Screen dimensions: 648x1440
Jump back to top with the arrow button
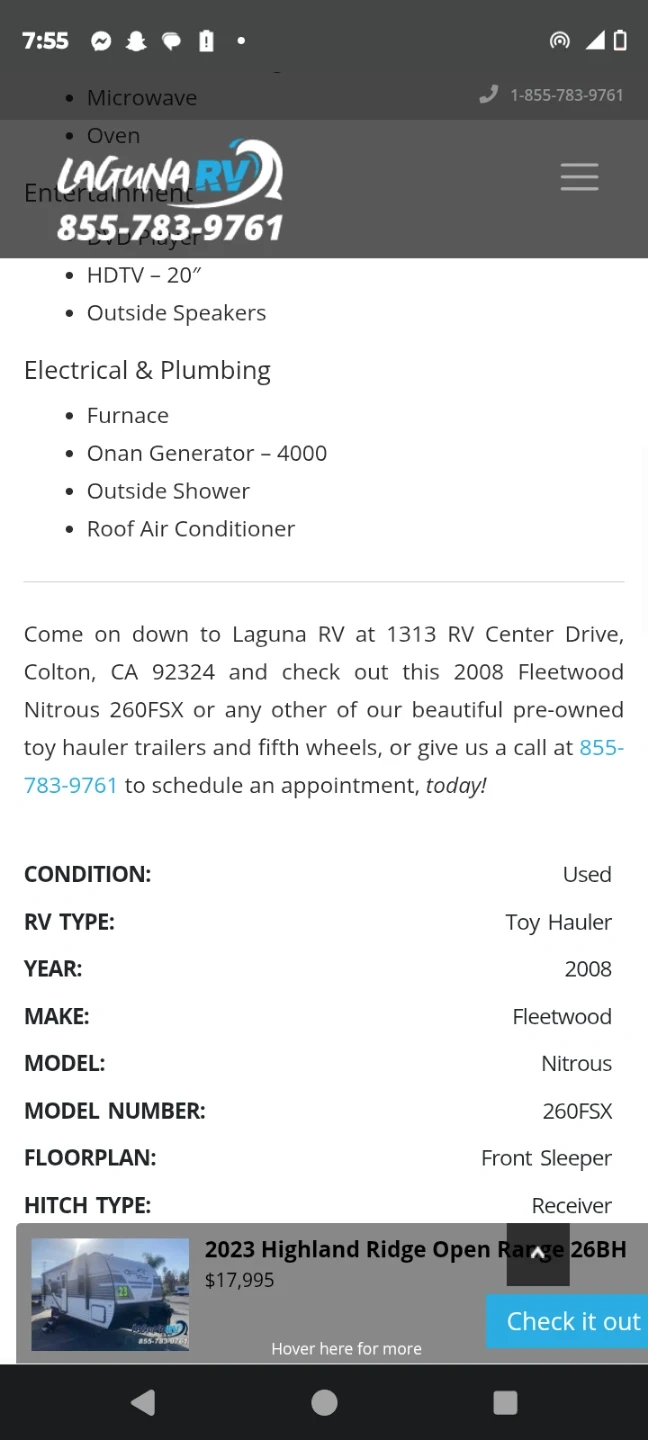click(537, 1254)
